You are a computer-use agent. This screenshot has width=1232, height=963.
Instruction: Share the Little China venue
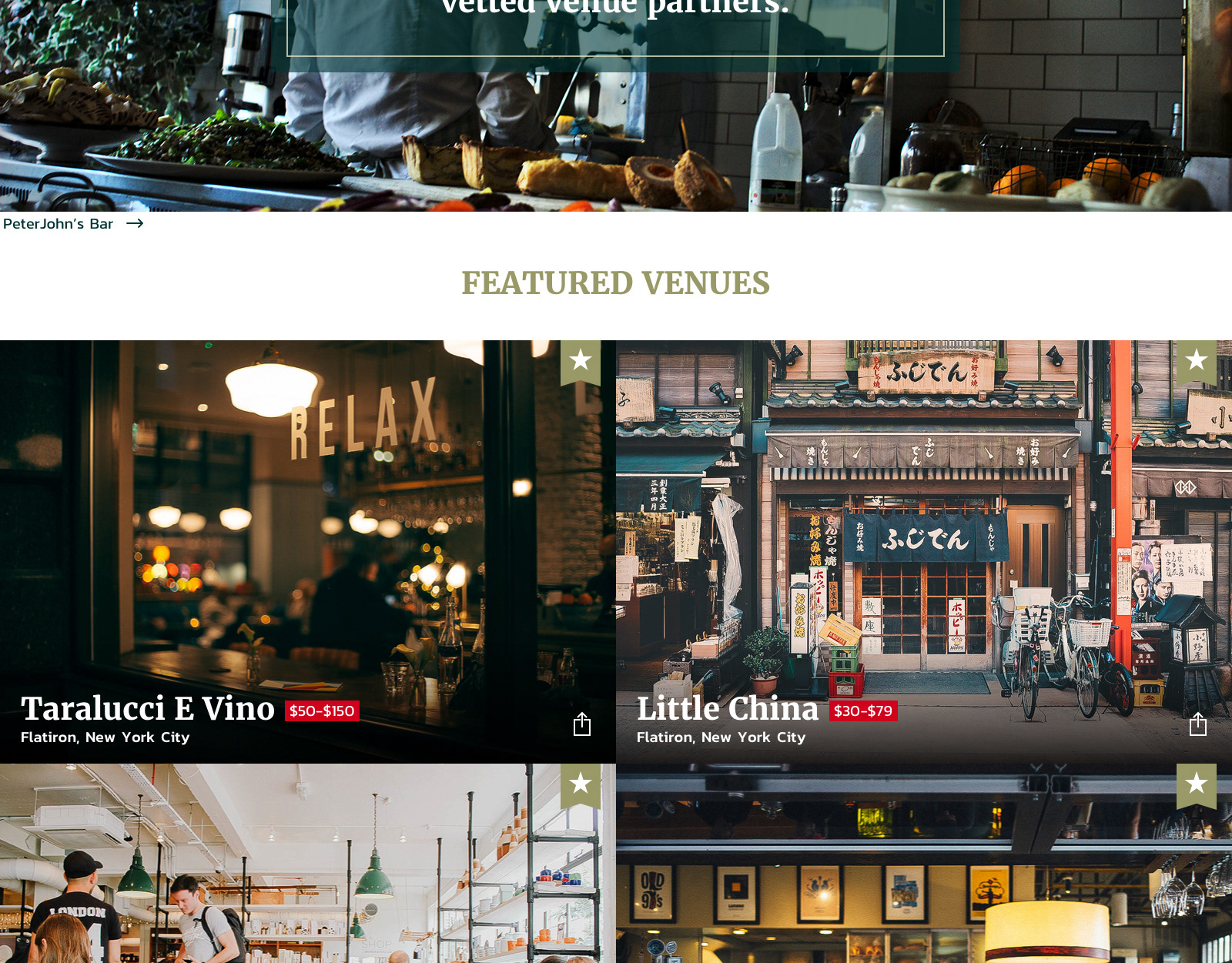(1197, 724)
